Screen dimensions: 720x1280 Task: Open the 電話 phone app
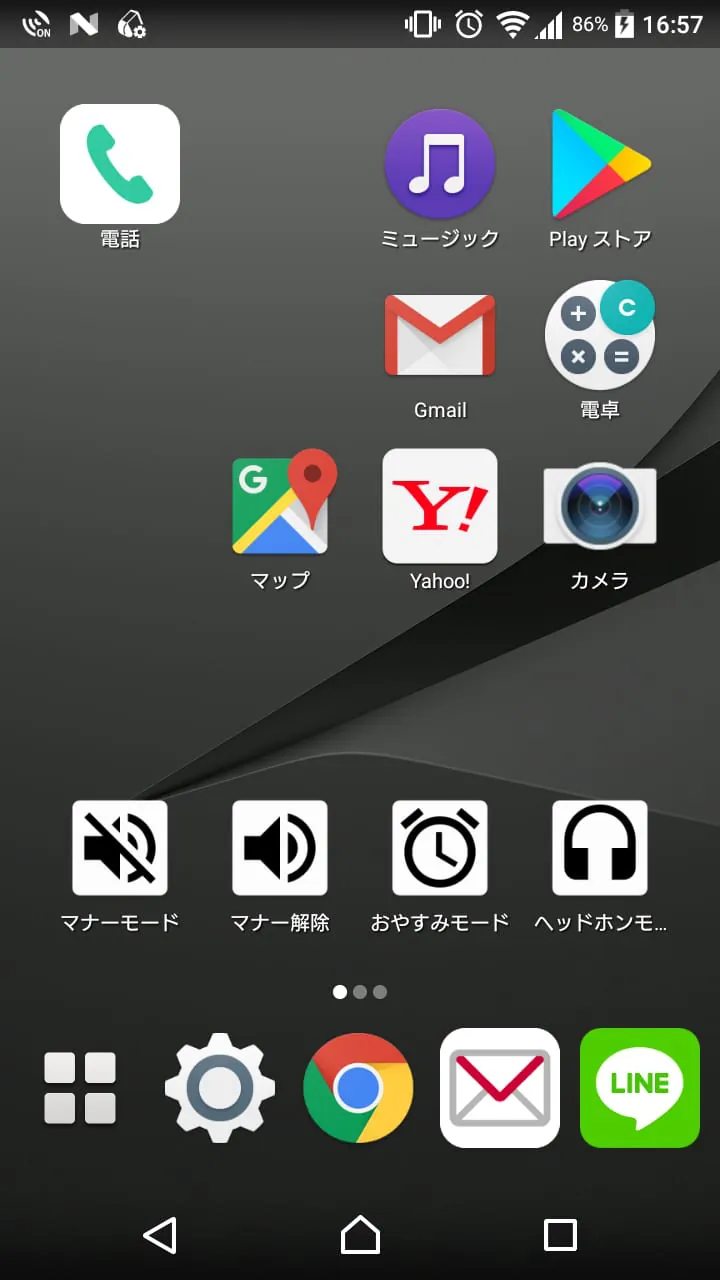(120, 164)
